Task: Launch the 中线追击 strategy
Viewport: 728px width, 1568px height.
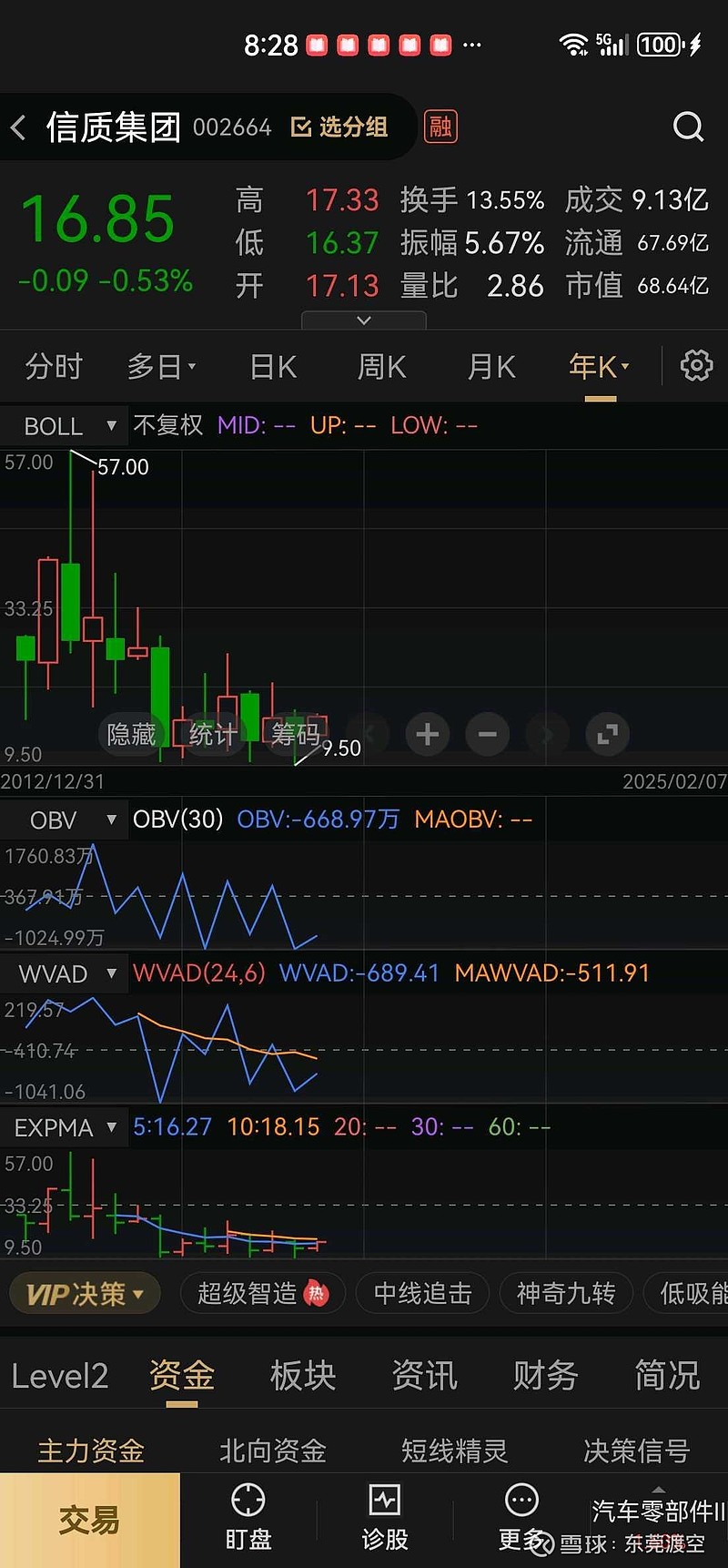Action: [422, 1293]
